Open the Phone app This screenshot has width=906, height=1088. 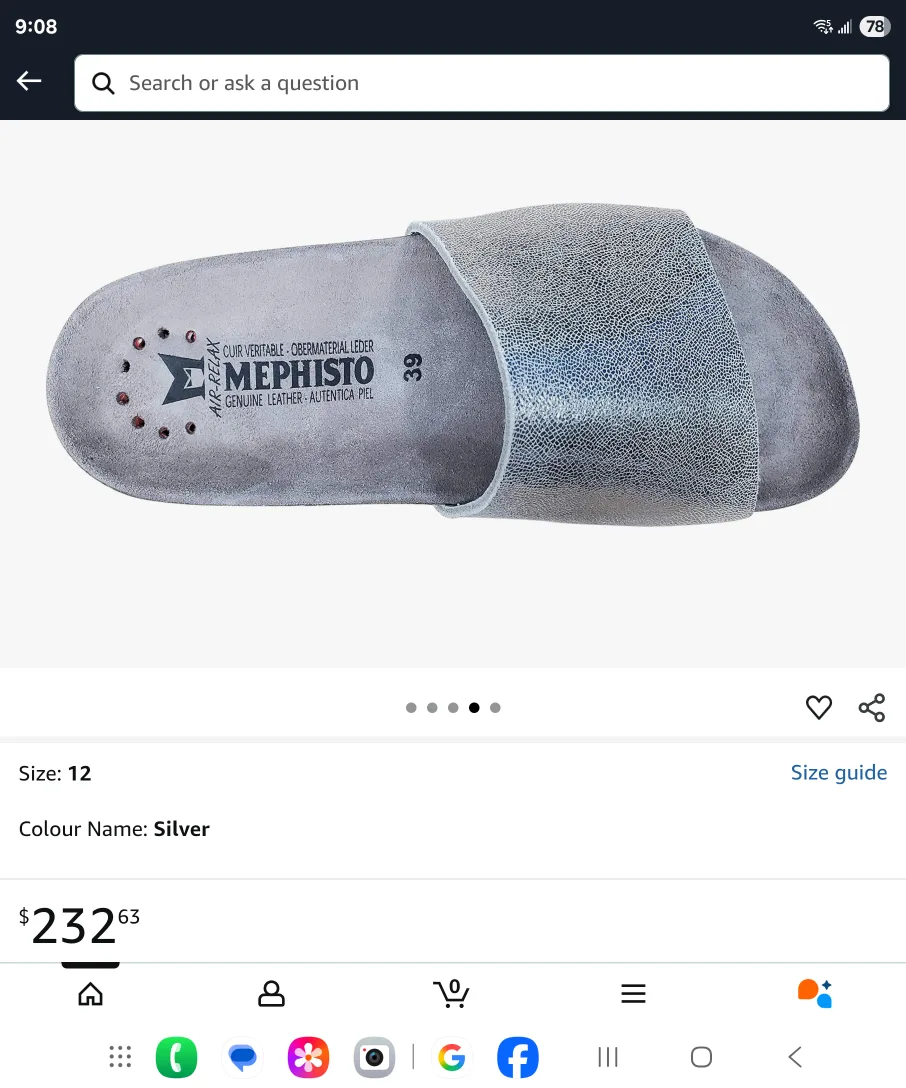coord(176,1056)
